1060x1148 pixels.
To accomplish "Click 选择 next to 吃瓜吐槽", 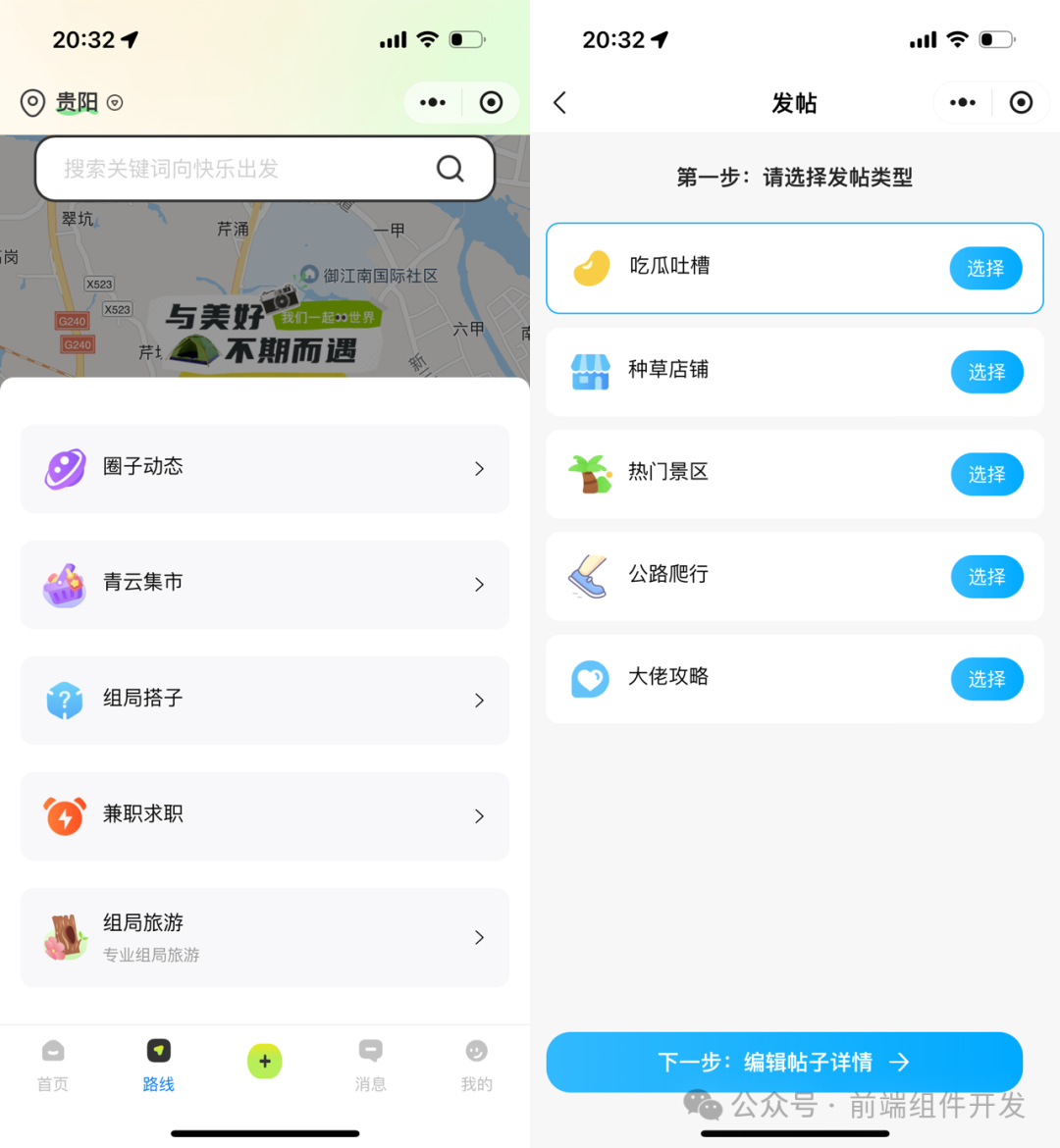I will [985, 267].
